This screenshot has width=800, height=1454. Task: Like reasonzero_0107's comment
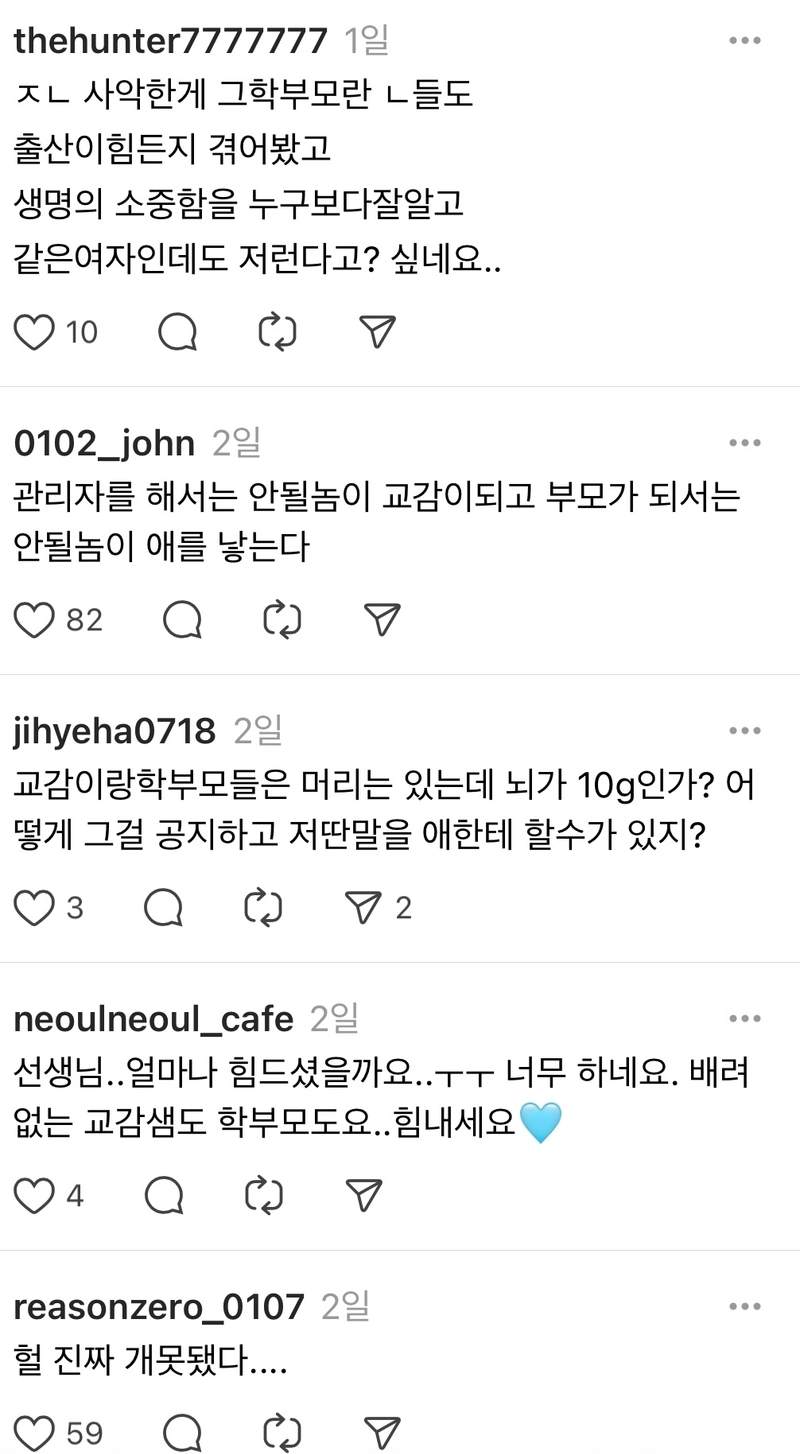(x=34, y=1432)
